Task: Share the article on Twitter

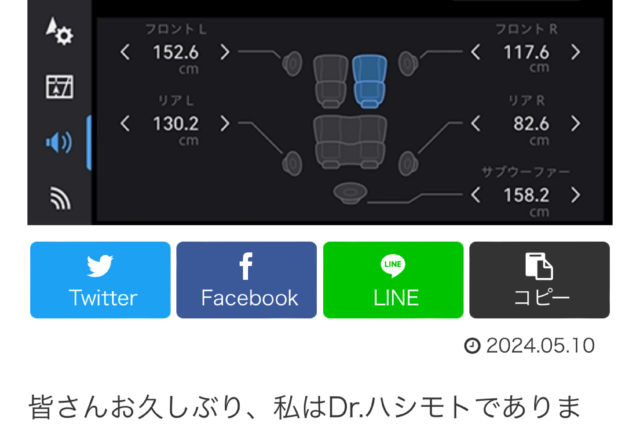Action: click(x=100, y=280)
